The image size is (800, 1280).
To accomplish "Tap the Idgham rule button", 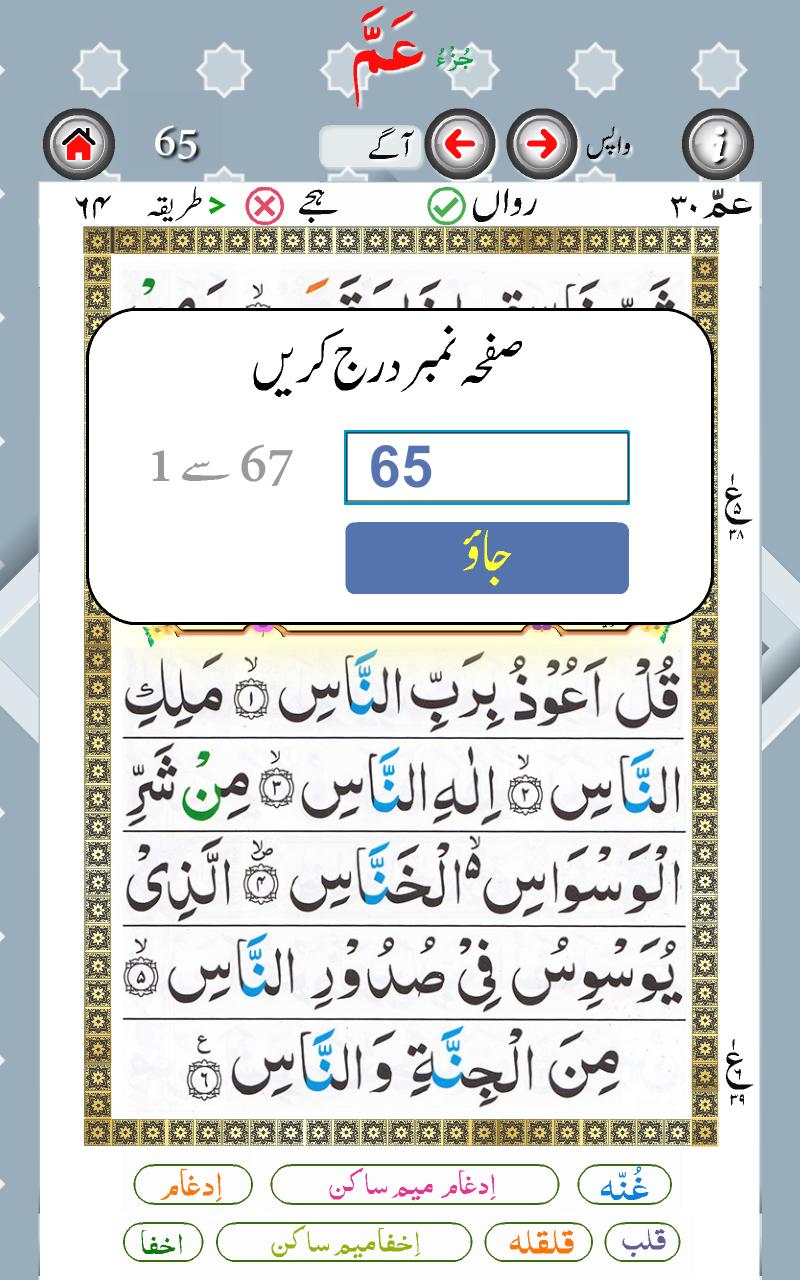I will click(x=192, y=1186).
